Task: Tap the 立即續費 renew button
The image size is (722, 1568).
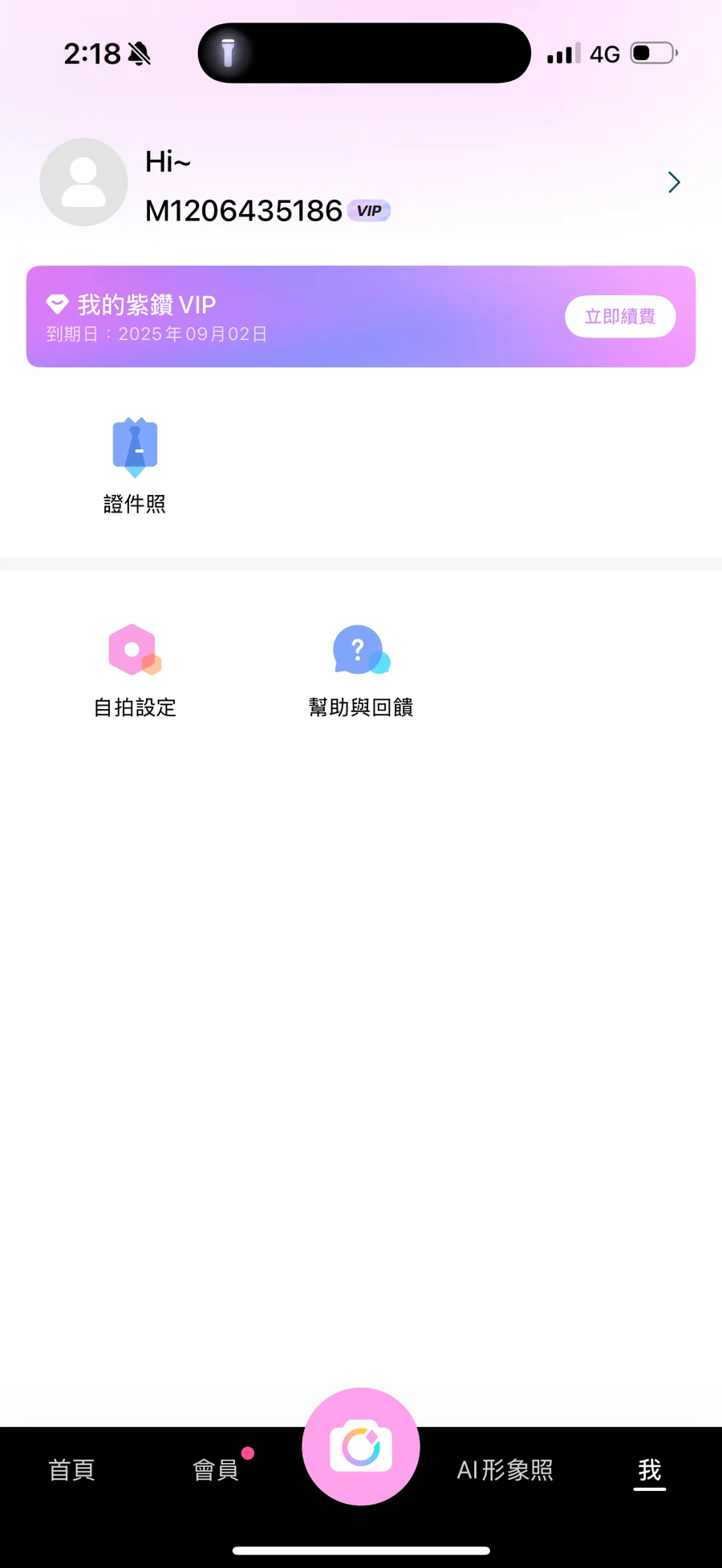Action: (x=619, y=317)
